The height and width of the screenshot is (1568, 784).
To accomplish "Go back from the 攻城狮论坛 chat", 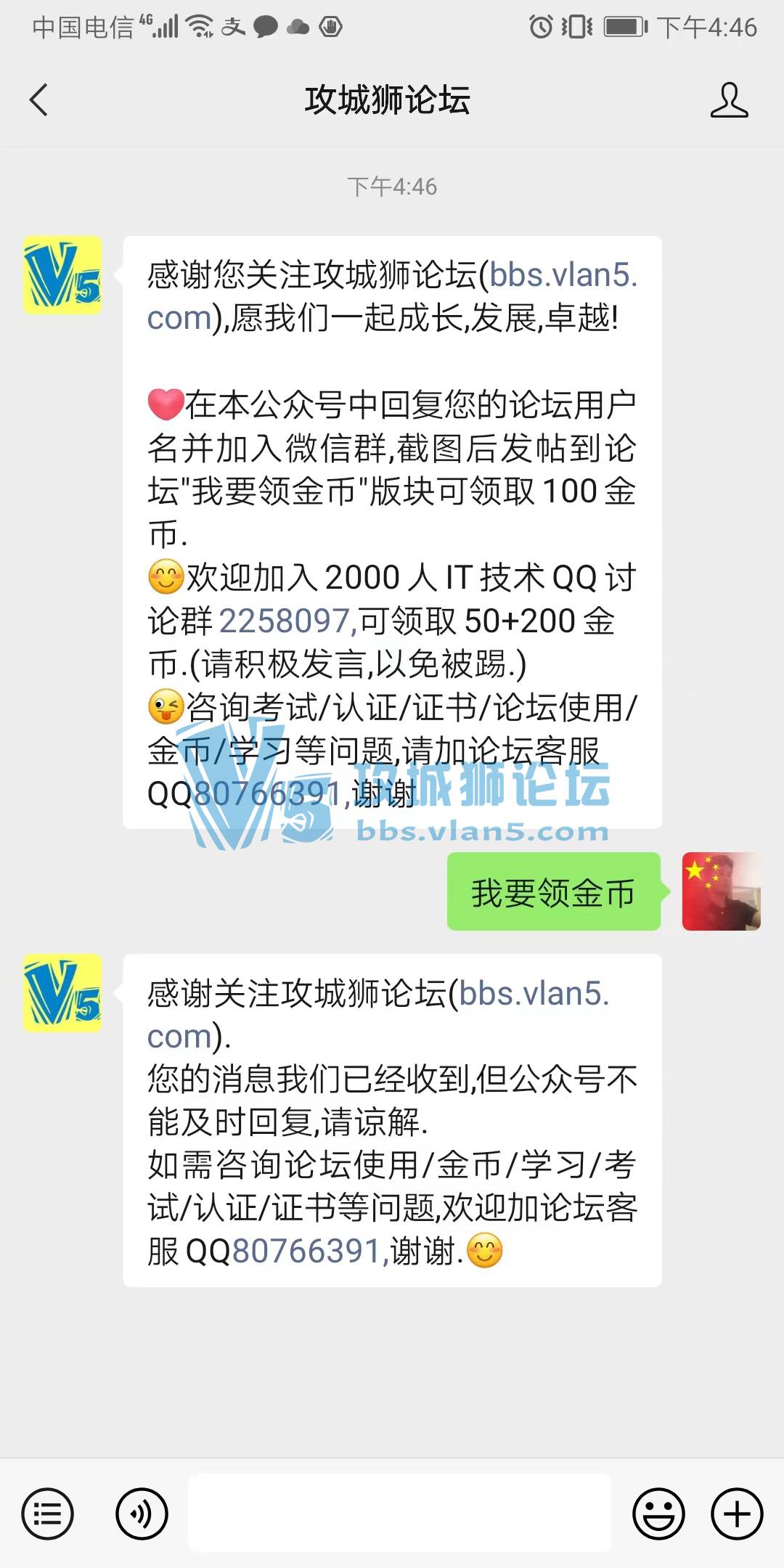I will pyautogui.click(x=39, y=100).
